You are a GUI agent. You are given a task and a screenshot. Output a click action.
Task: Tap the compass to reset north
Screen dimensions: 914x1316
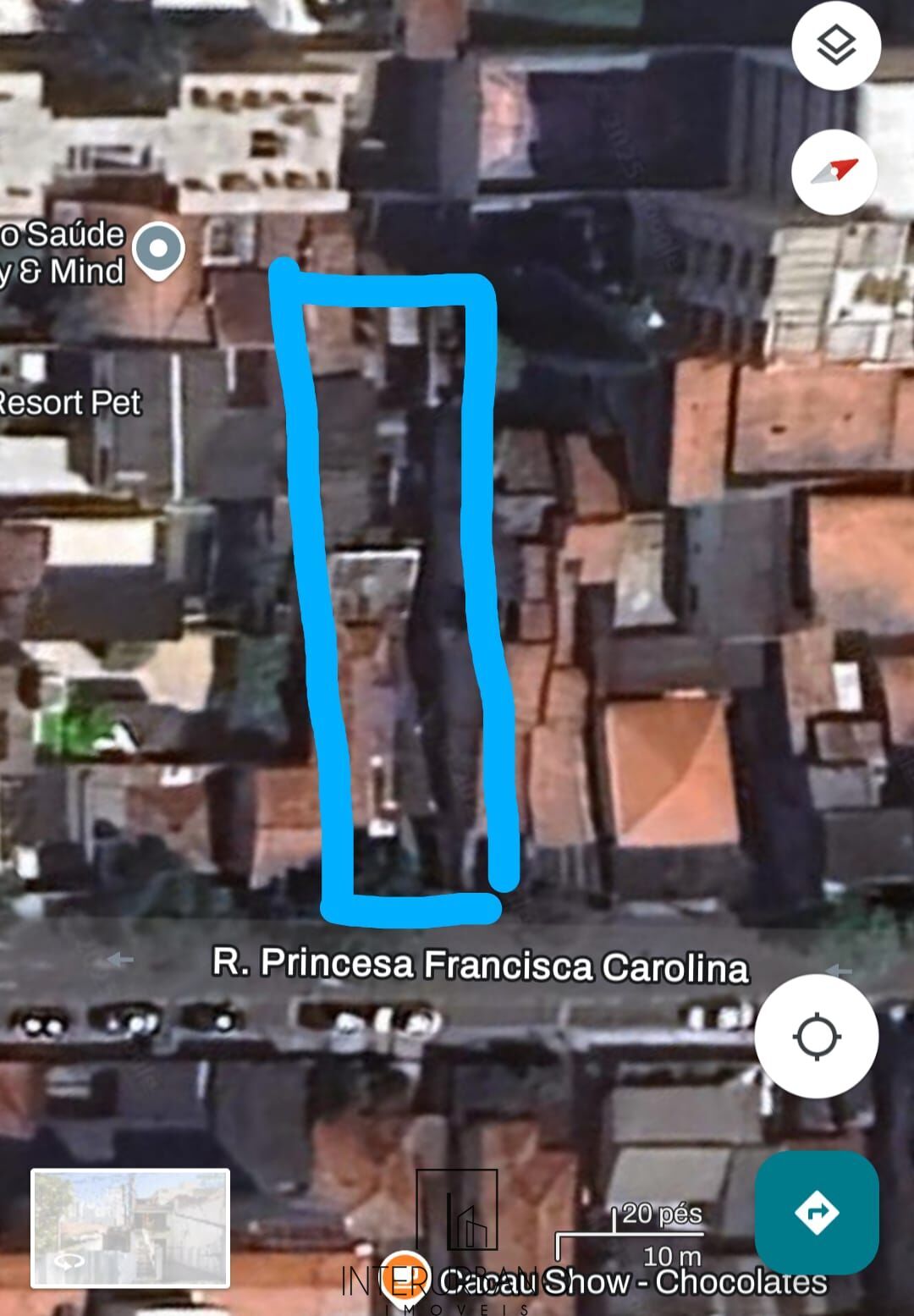point(835,172)
